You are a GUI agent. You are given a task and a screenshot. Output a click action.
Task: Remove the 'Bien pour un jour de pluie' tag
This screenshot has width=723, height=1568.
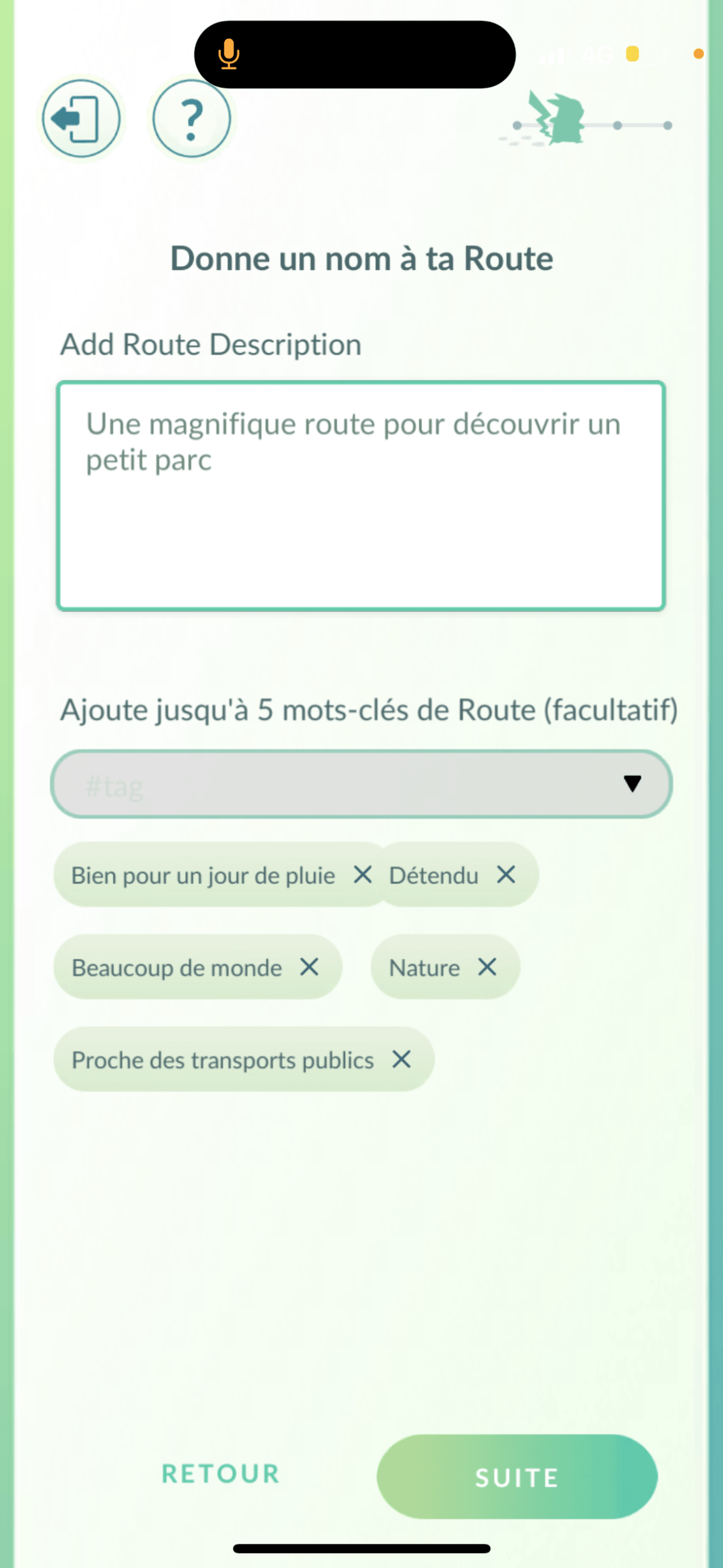tap(363, 875)
